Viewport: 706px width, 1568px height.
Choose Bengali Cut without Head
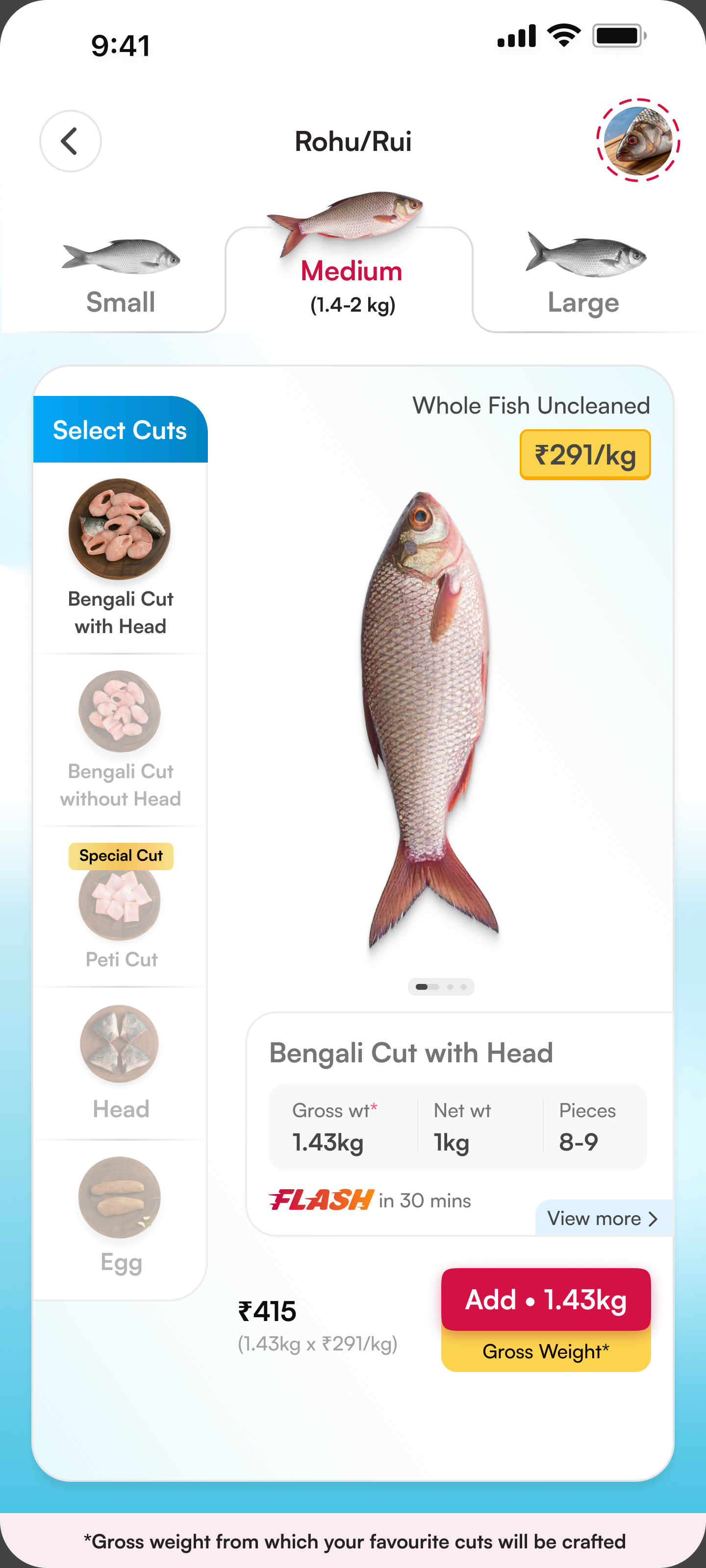[120, 740]
